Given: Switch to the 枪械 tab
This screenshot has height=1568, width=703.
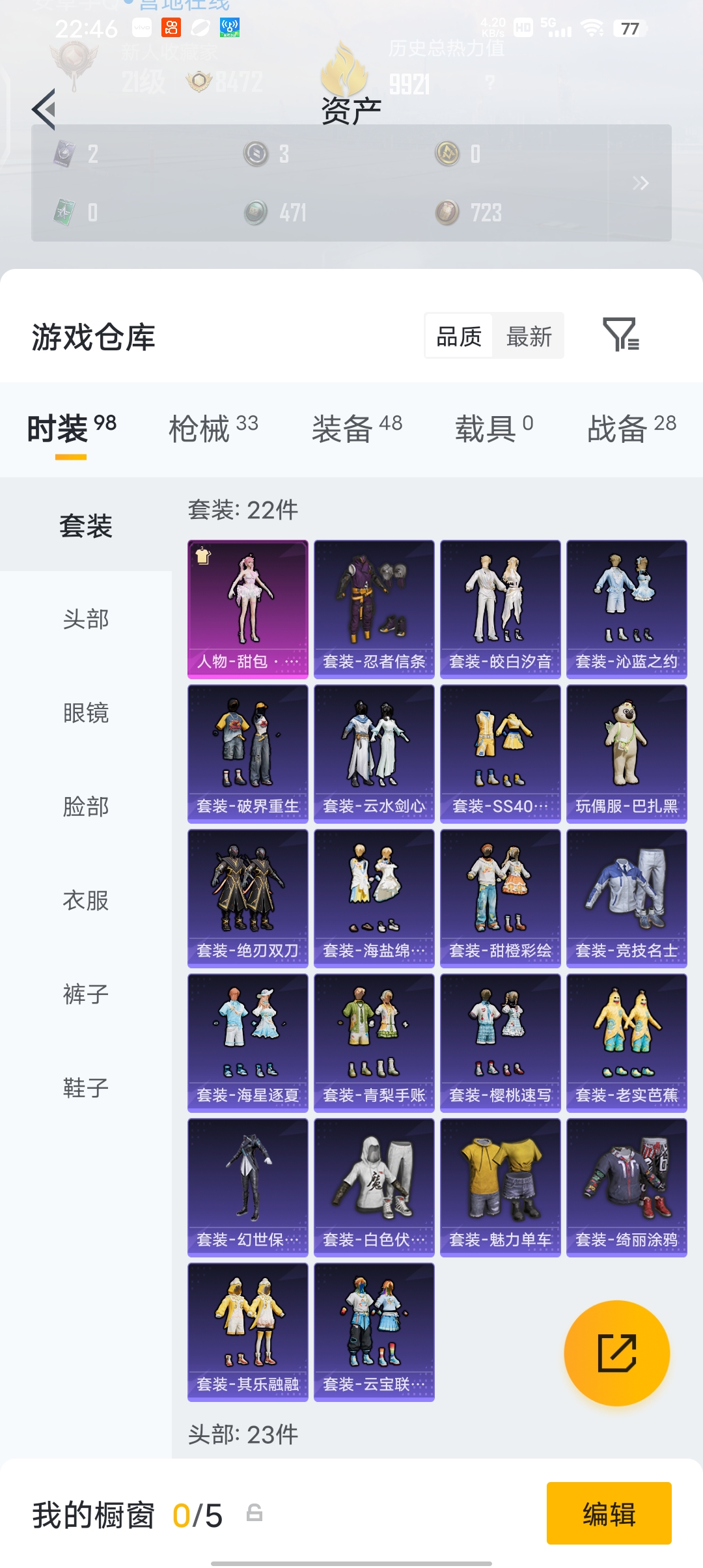Looking at the screenshot, I should click(x=214, y=428).
